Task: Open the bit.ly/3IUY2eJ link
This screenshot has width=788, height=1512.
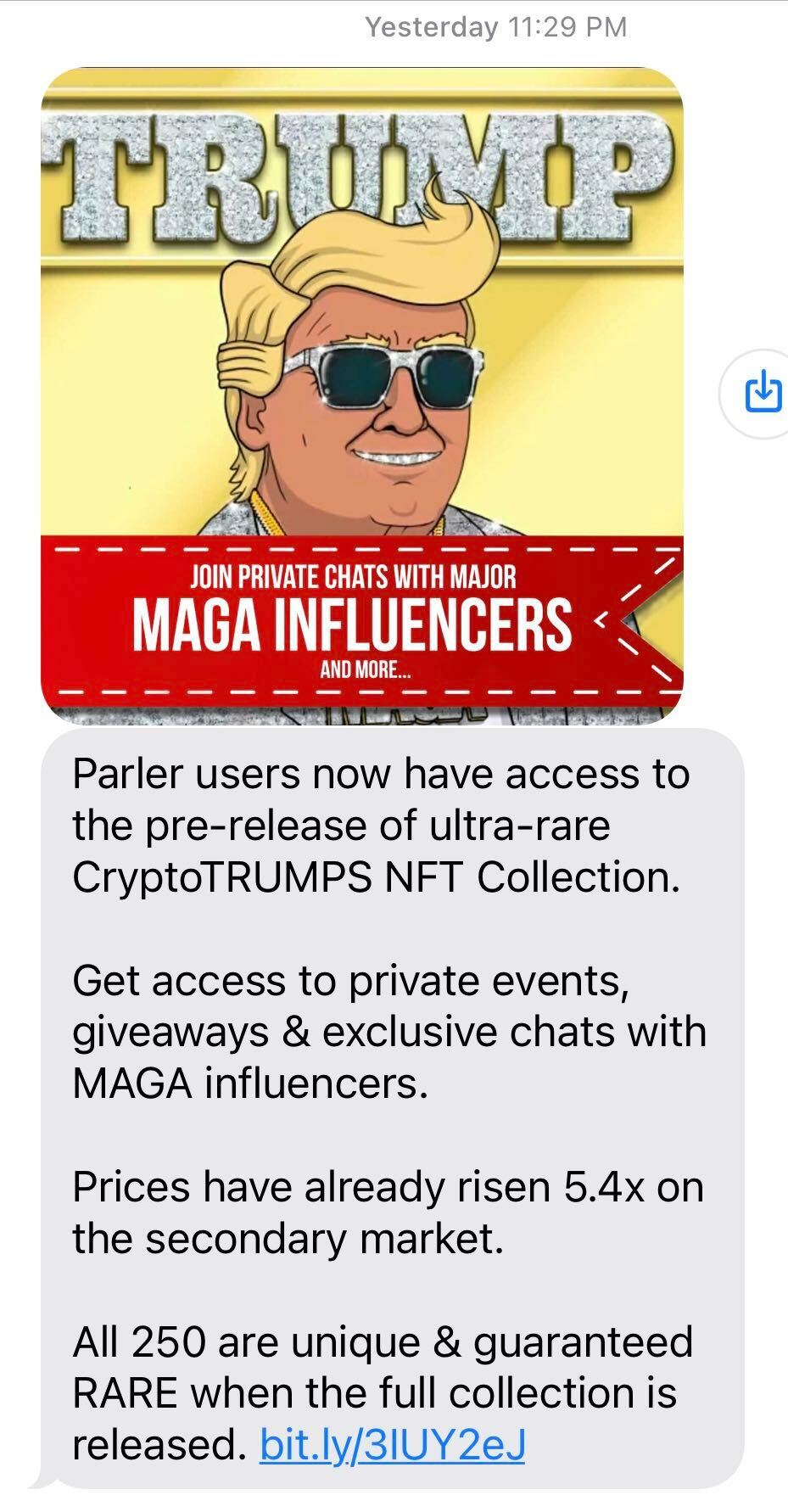Action: pos(392,1444)
